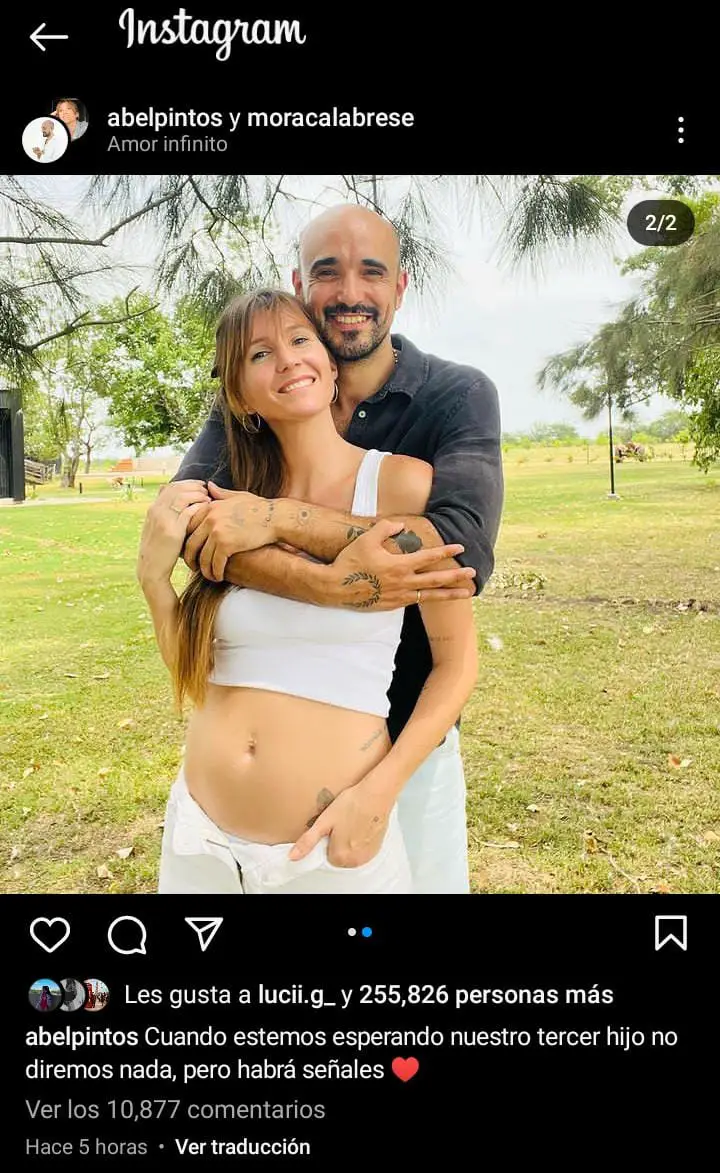
Task: Open abelpintos profile from the header username
Action: click(x=164, y=118)
